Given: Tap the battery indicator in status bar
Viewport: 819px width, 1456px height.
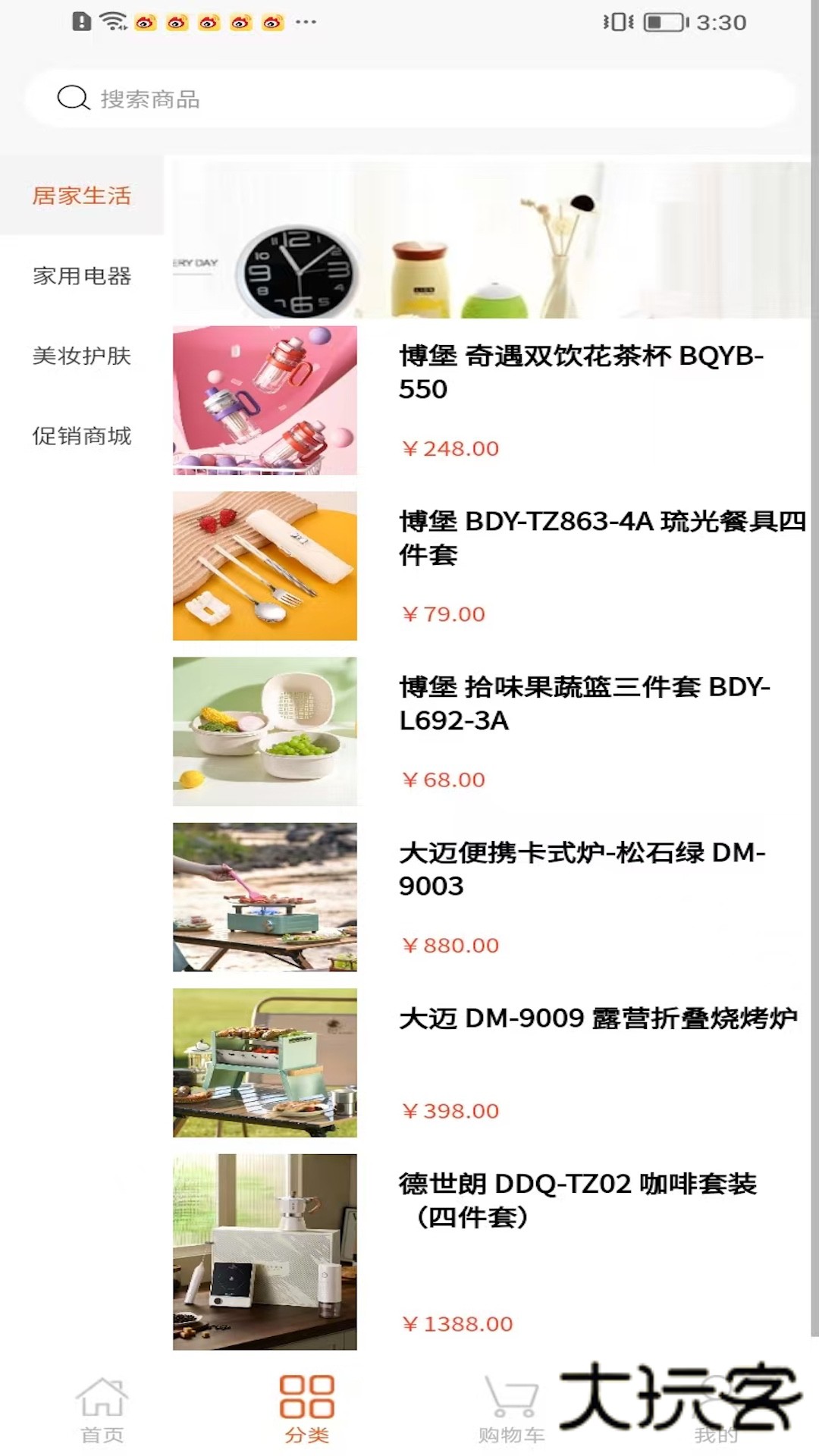Looking at the screenshot, I should pyautogui.click(x=664, y=20).
